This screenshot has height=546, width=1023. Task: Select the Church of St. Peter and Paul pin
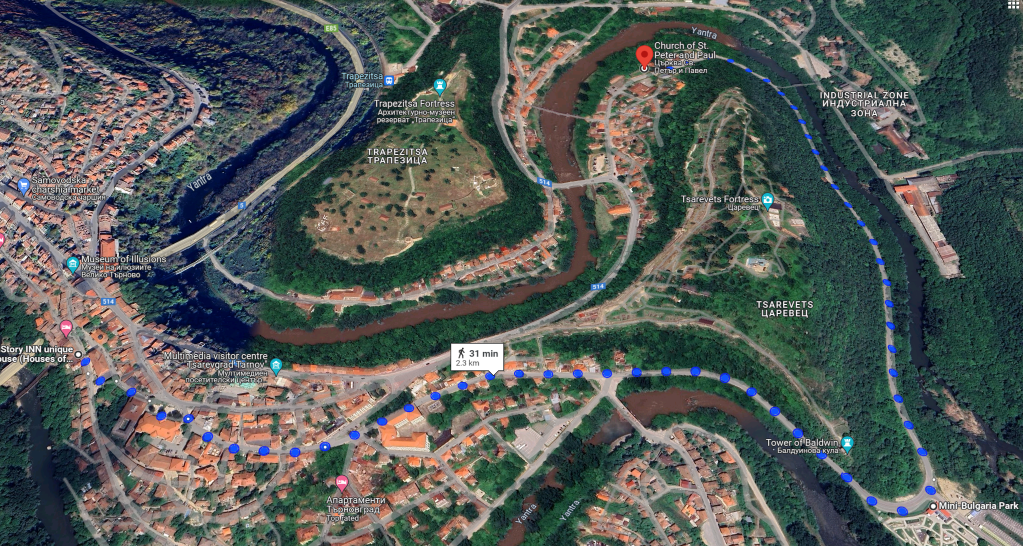pos(644,57)
